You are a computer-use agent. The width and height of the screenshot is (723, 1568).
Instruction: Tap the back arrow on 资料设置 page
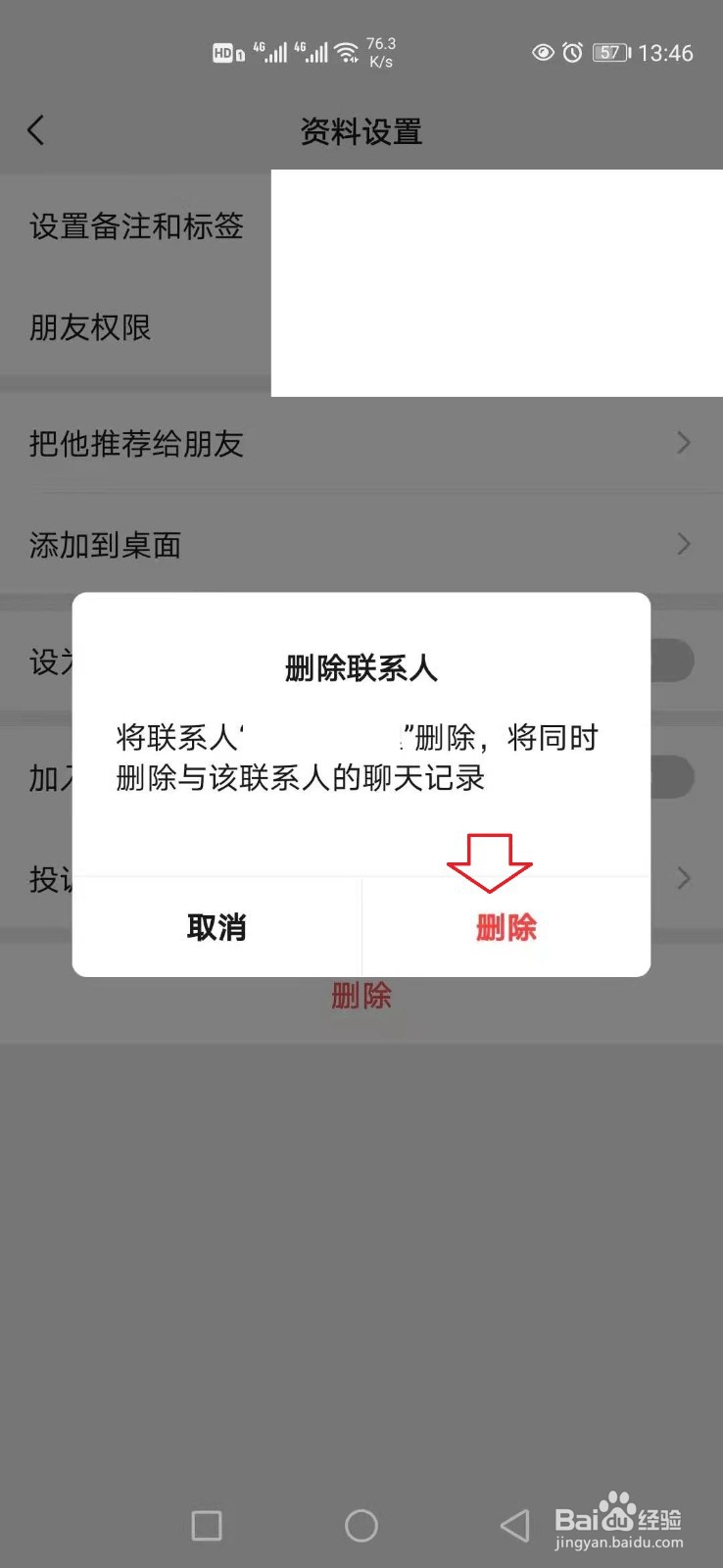[36, 129]
